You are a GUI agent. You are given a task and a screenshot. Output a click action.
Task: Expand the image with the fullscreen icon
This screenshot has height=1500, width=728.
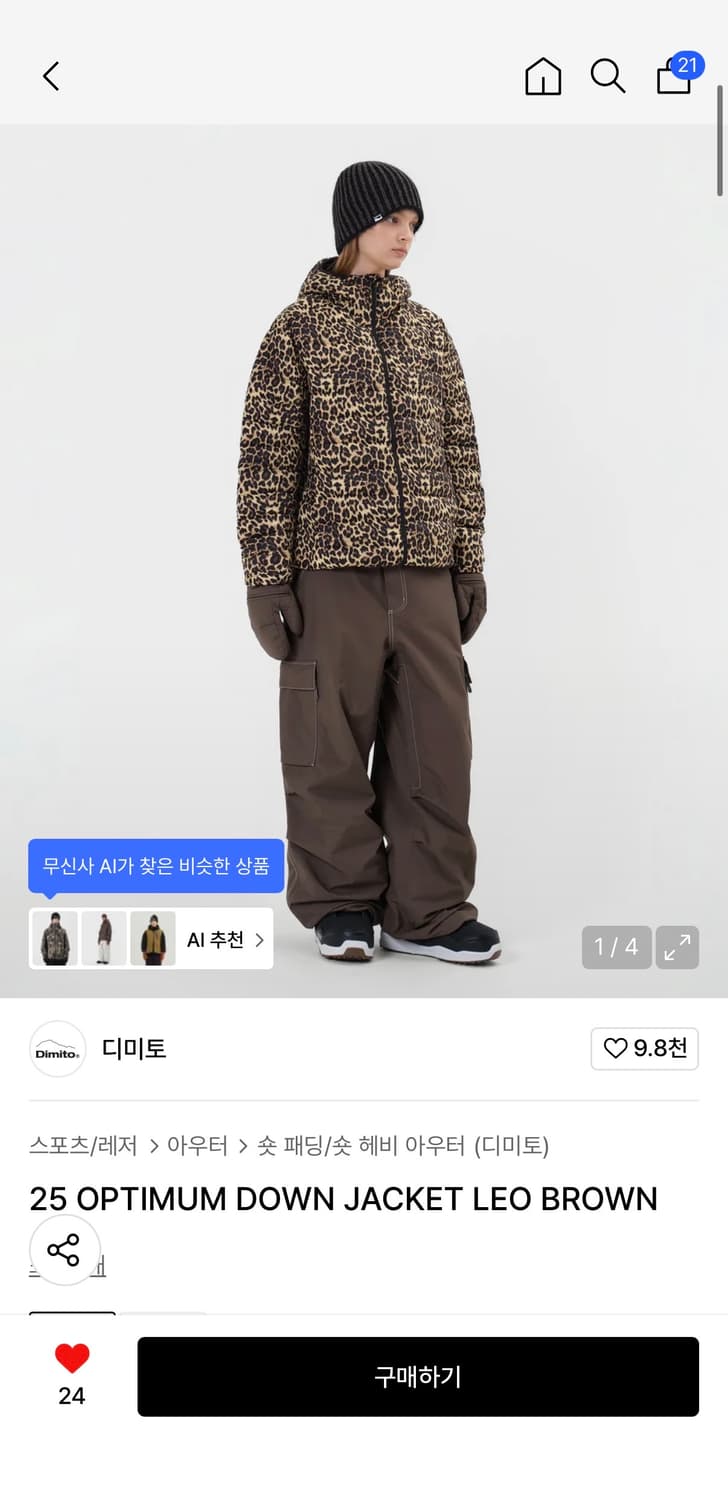pos(679,946)
